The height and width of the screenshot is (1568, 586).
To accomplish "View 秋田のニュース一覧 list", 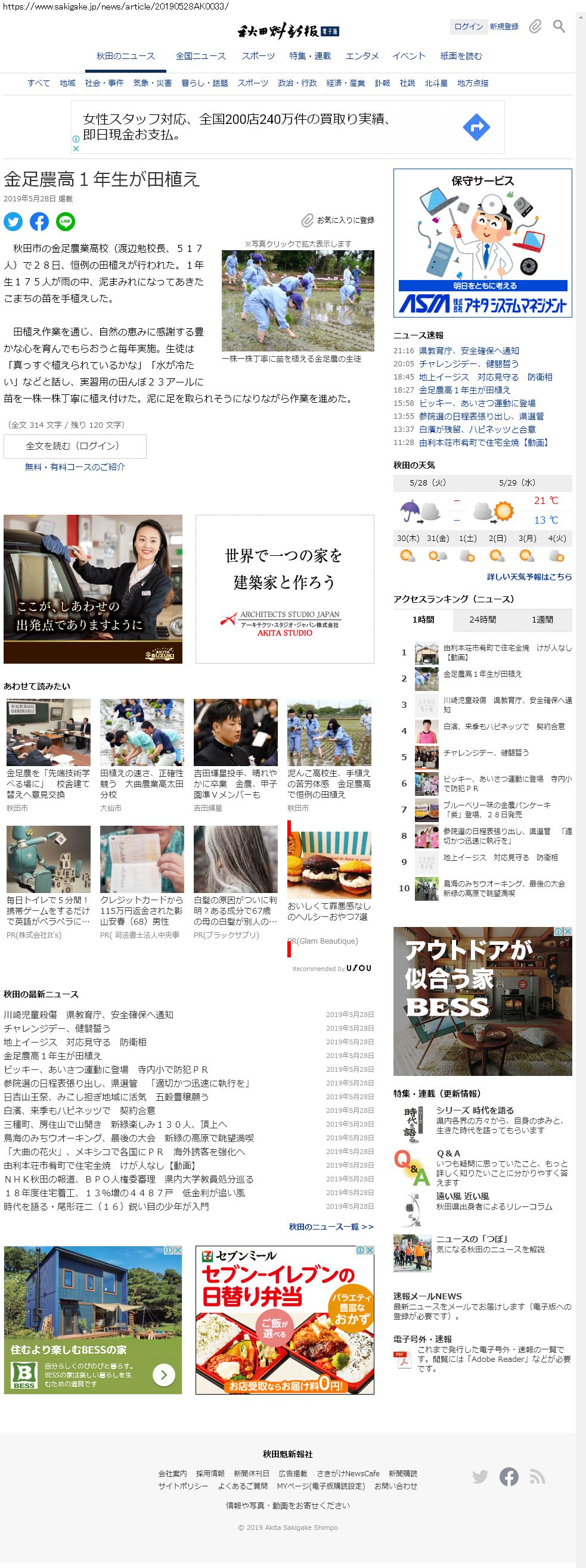I will point(331,1227).
